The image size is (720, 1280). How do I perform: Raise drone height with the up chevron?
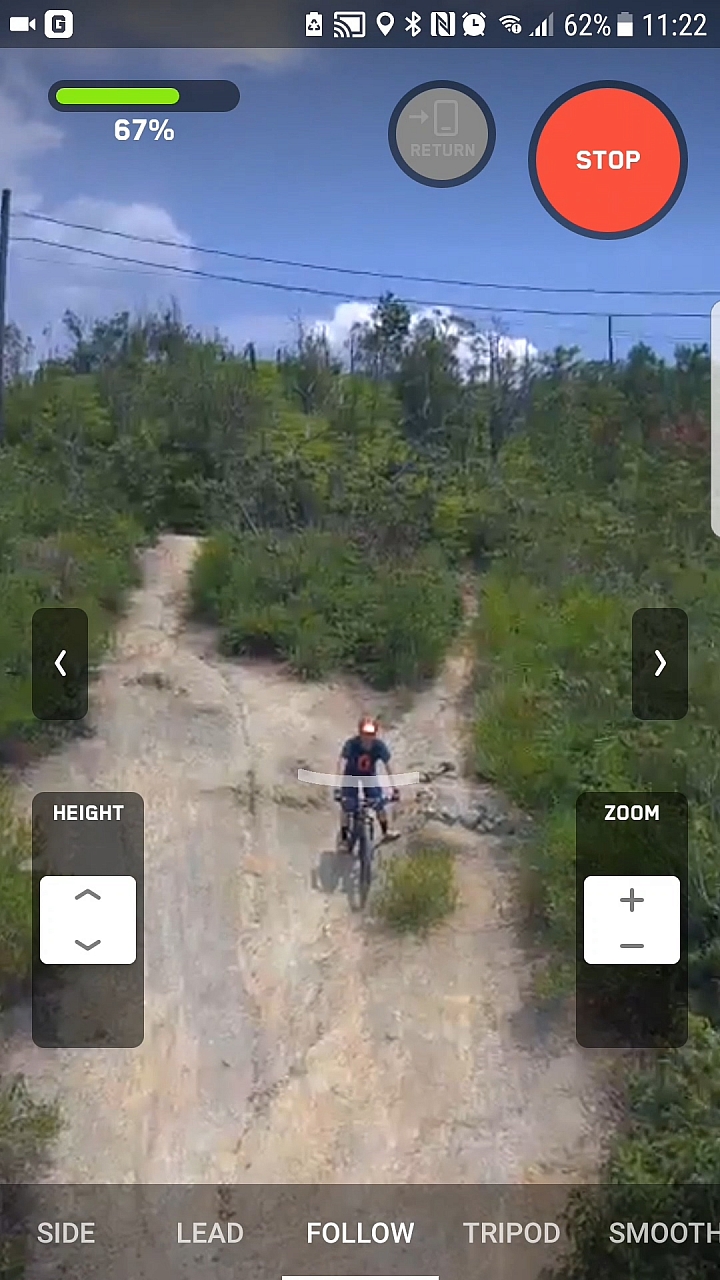click(x=88, y=897)
